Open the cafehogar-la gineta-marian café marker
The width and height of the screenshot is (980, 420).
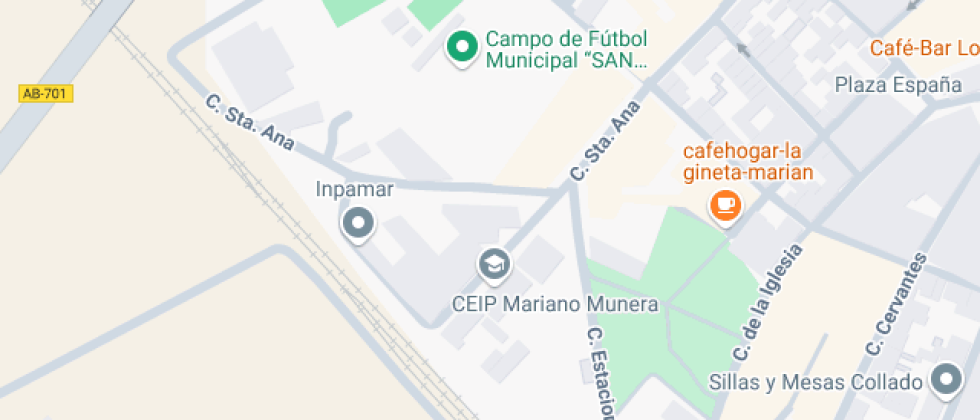pos(725,206)
